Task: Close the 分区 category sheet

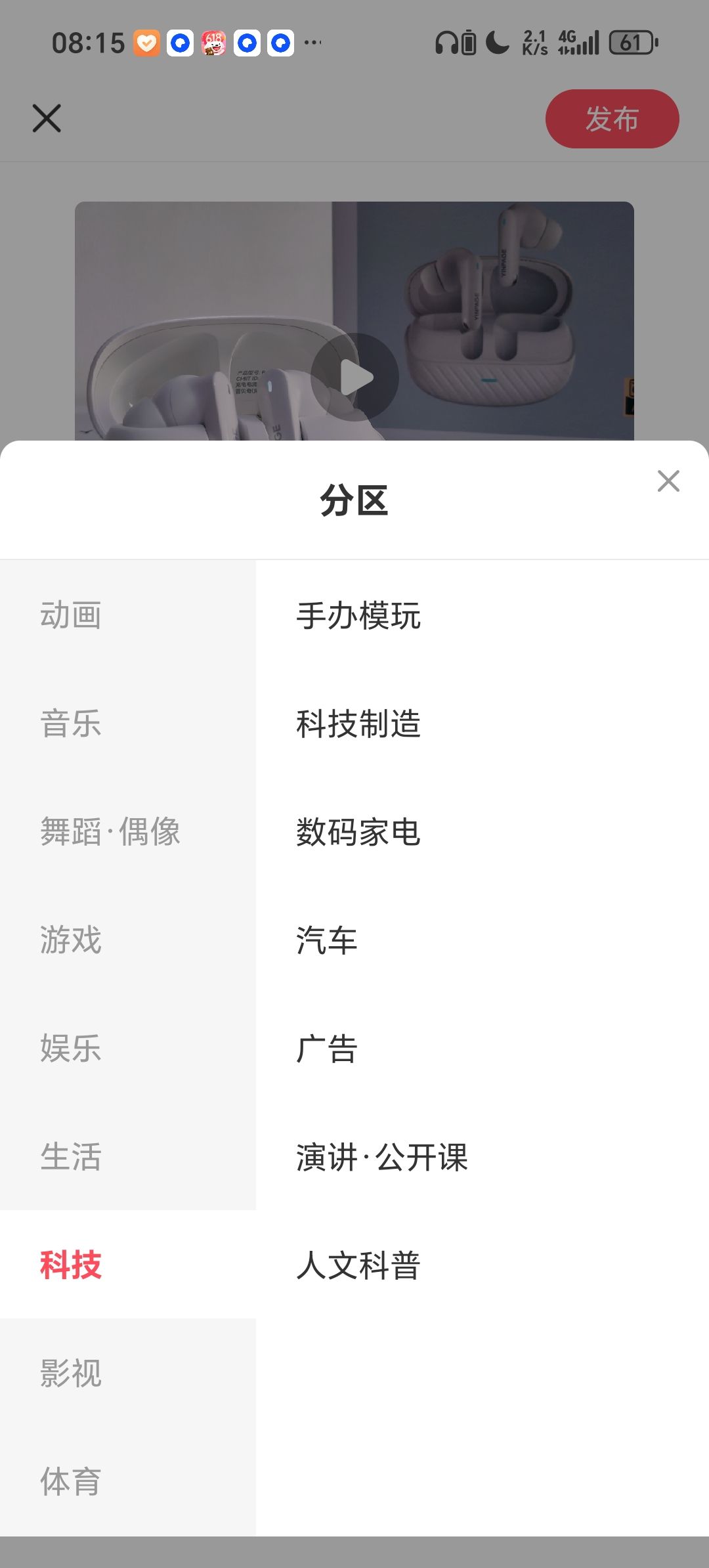Action: [x=668, y=481]
